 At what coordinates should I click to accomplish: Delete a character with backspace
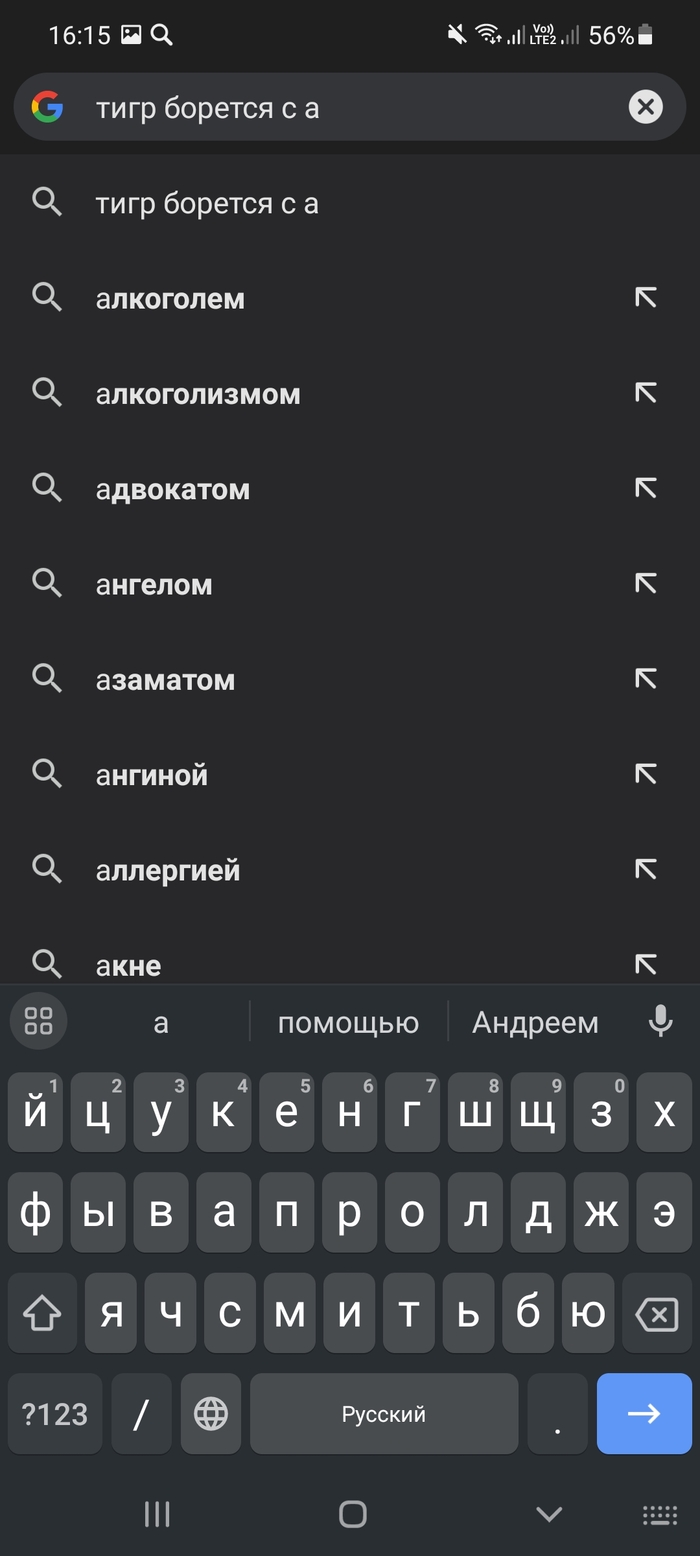pyautogui.click(x=657, y=1314)
